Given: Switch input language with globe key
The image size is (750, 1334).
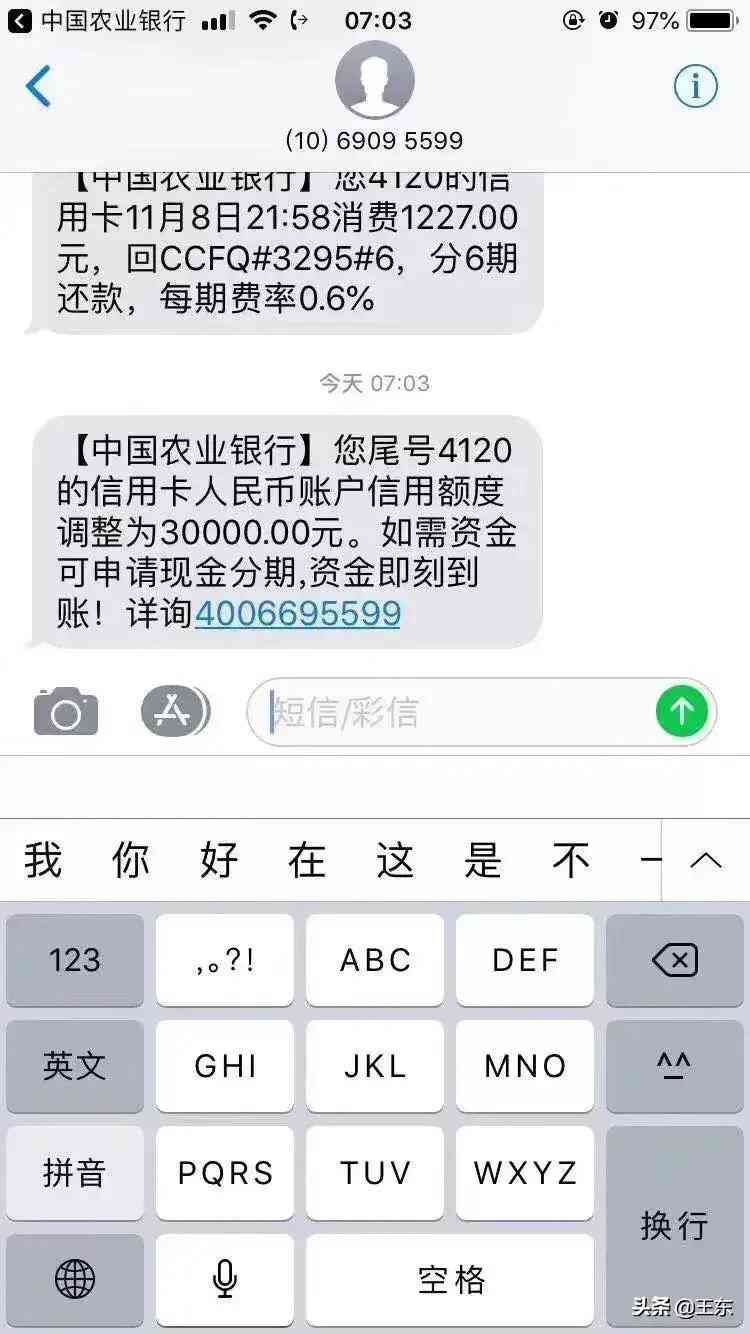Looking at the screenshot, I should click(x=75, y=1278).
